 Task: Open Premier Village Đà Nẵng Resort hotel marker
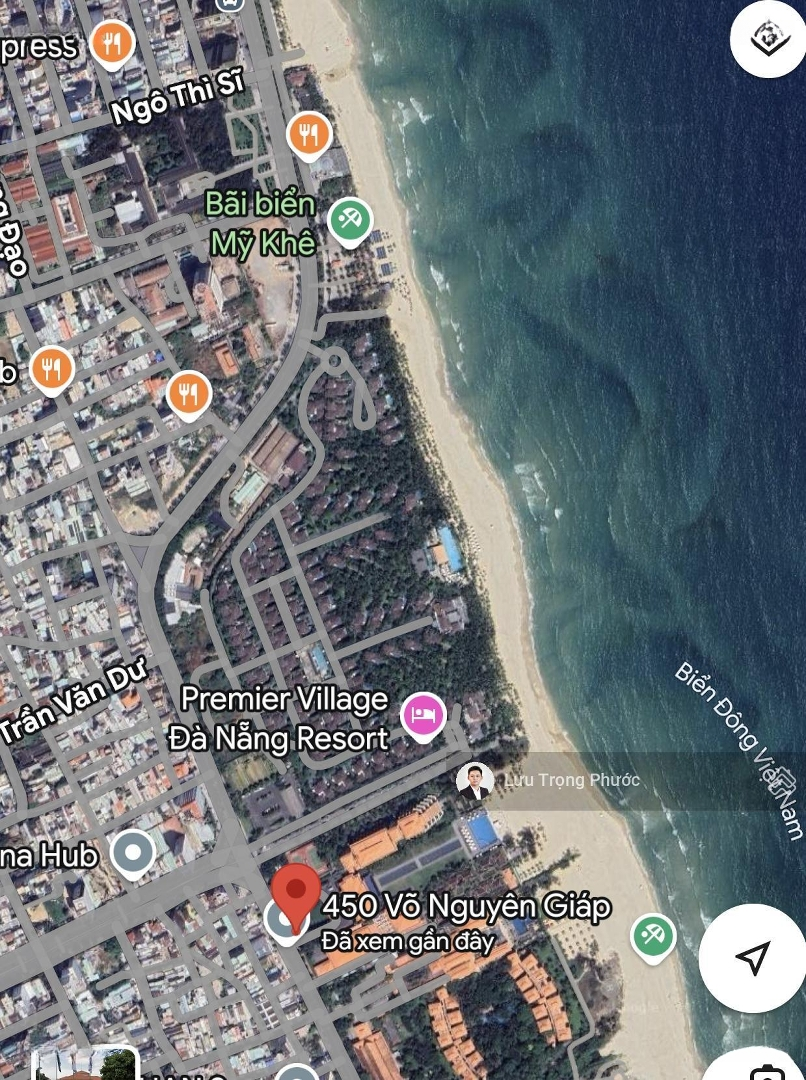tap(423, 716)
